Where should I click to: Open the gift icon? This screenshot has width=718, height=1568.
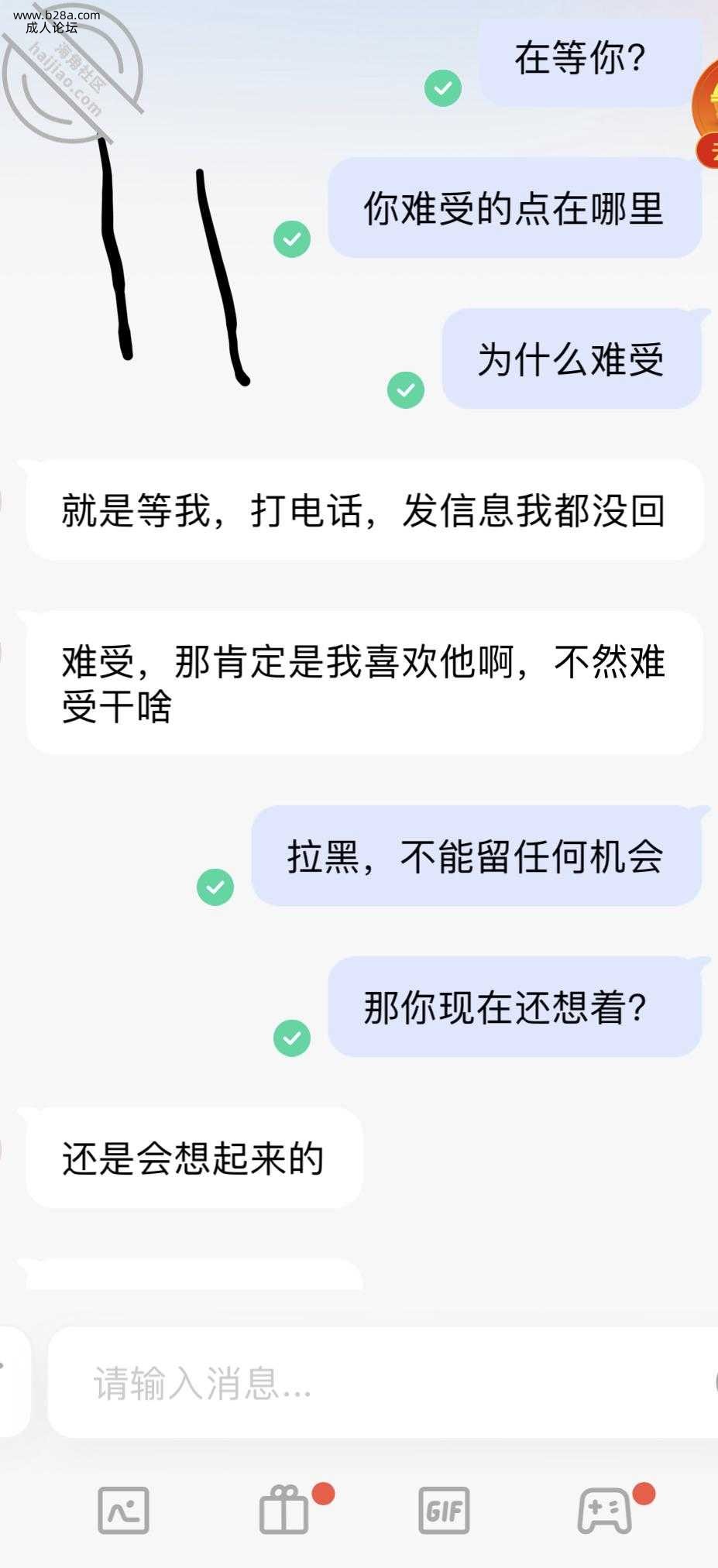tap(284, 1510)
